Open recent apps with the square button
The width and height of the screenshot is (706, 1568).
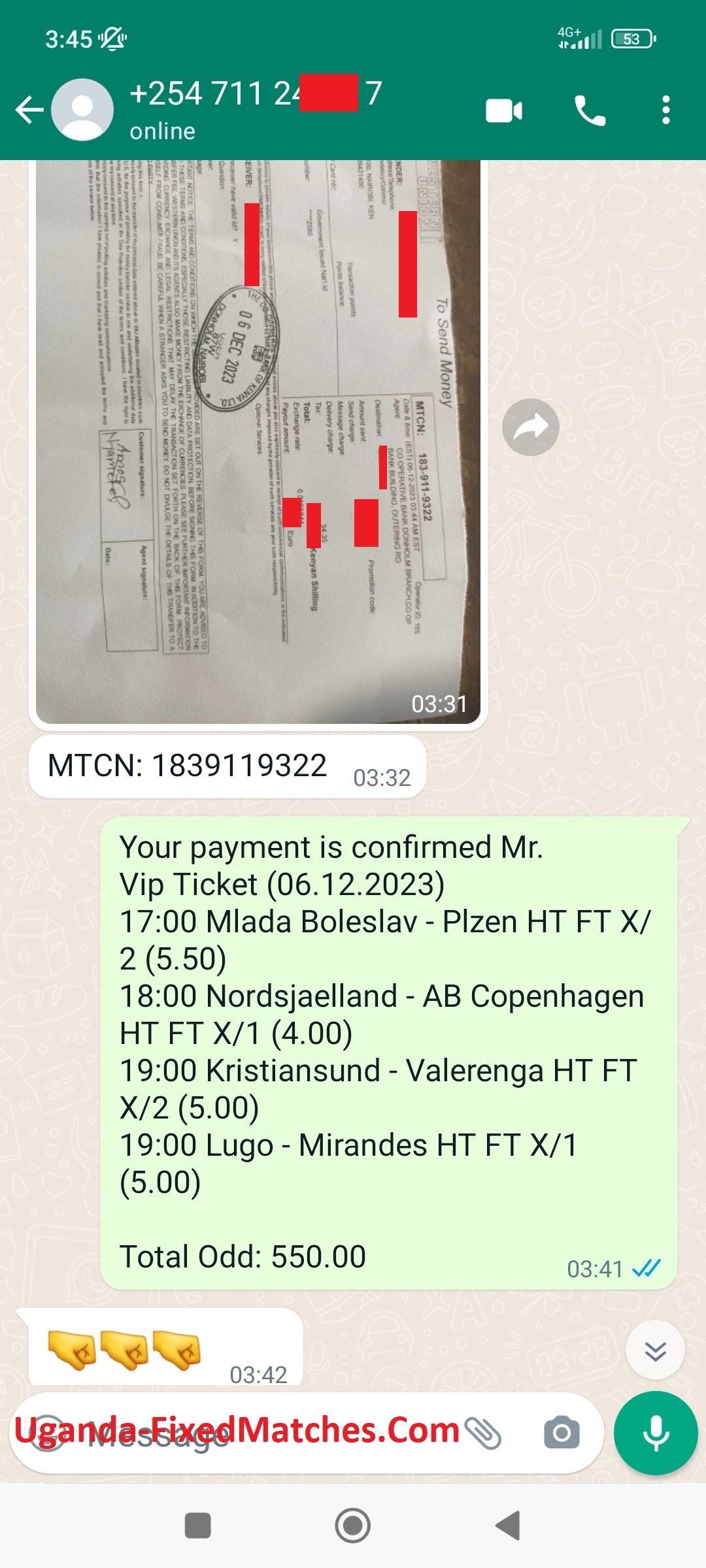pyautogui.click(x=197, y=1526)
